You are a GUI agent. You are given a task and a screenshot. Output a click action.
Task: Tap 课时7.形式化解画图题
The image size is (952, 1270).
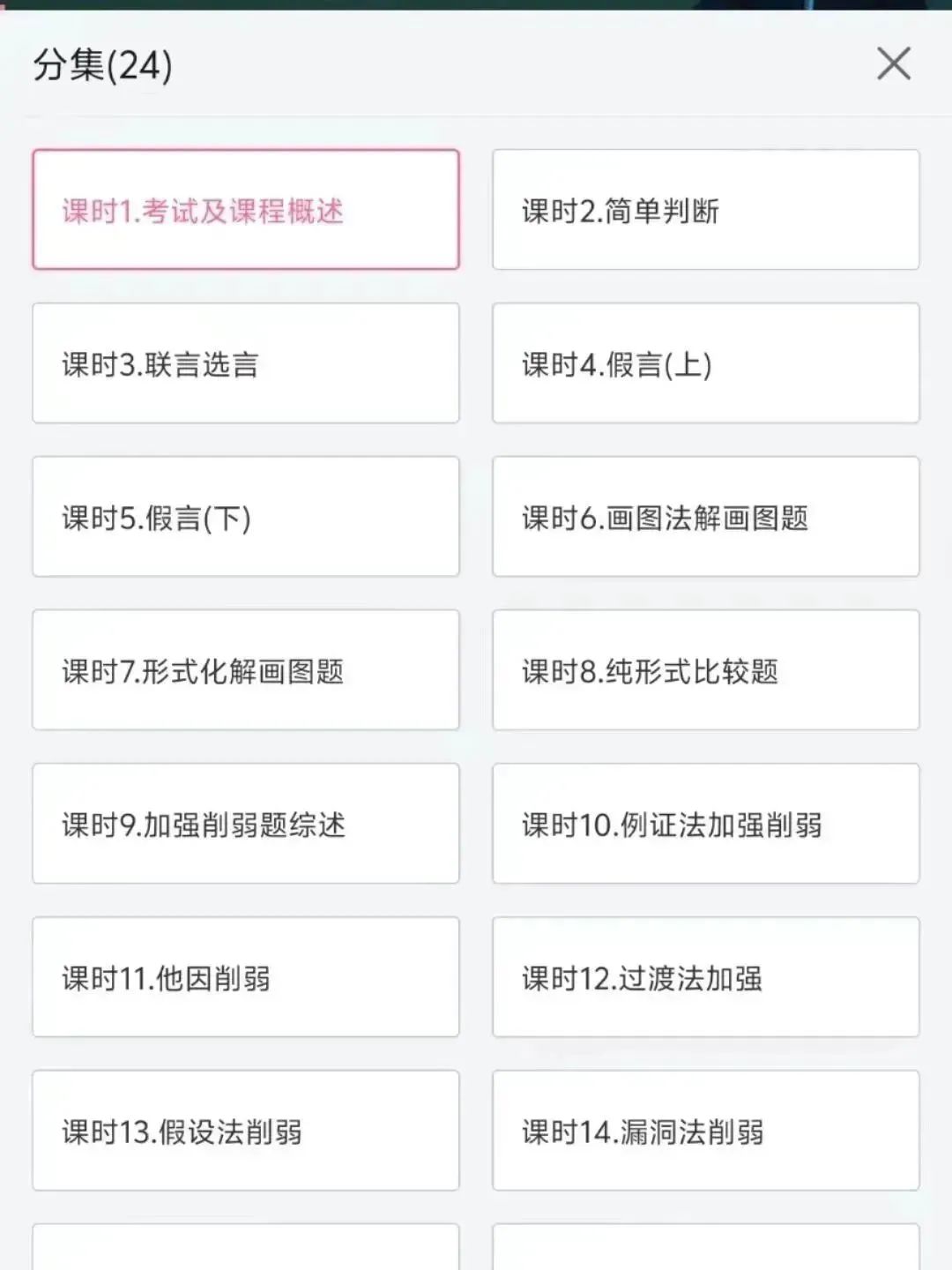(x=246, y=670)
